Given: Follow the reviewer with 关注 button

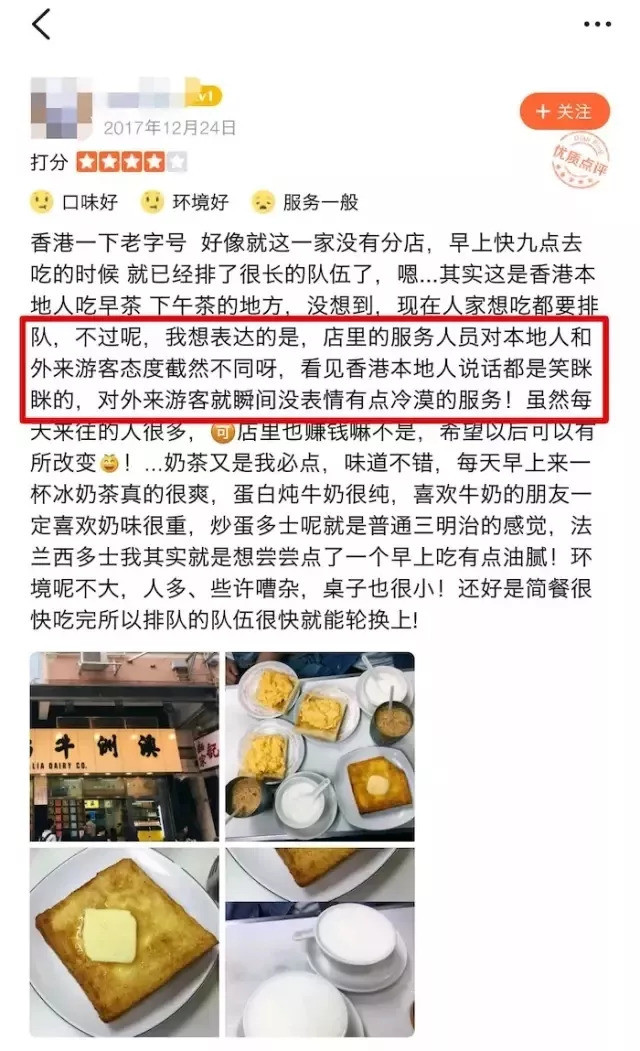Looking at the screenshot, I should (564, 112).
